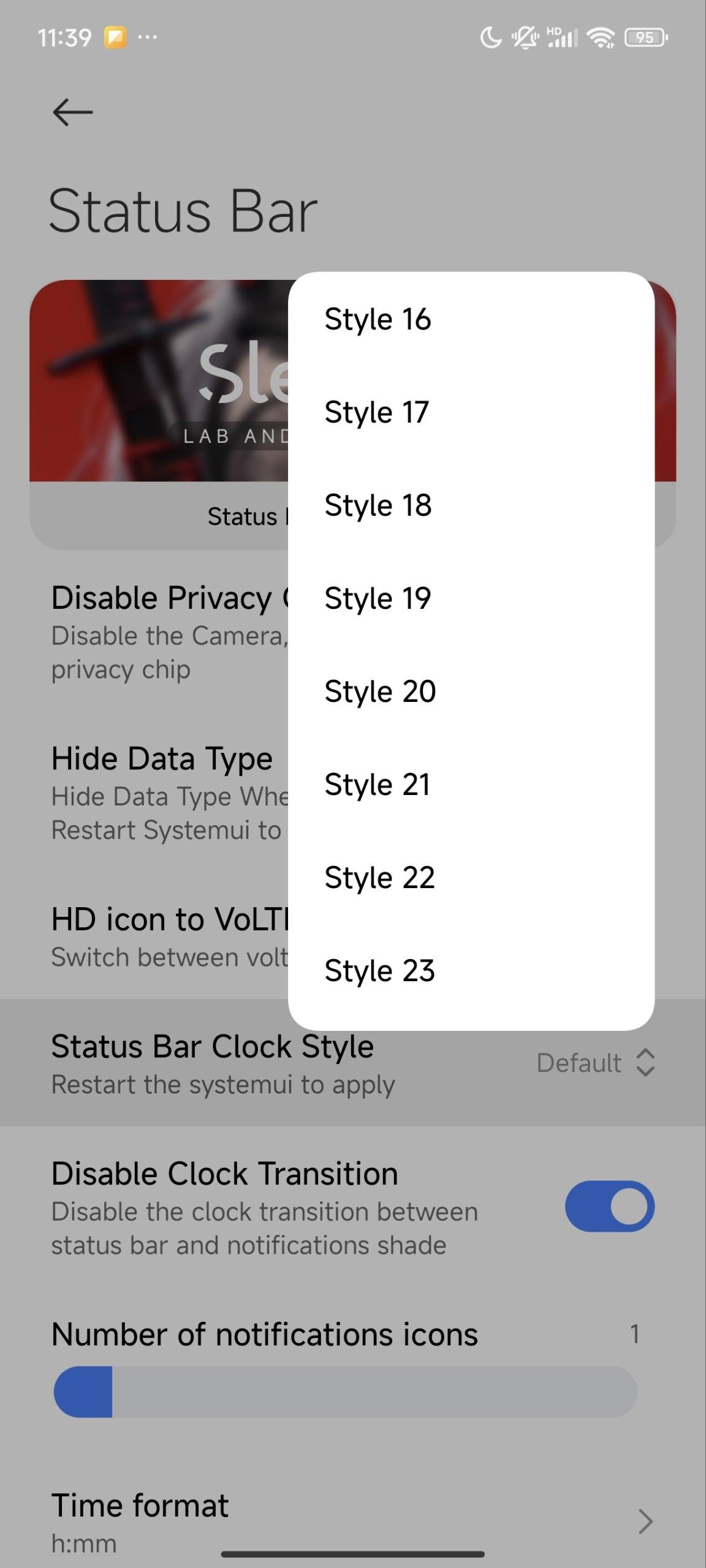The image size is (706, 1568).
Task: Select Style 16 clock option
Action: click(x=471, y=319)
